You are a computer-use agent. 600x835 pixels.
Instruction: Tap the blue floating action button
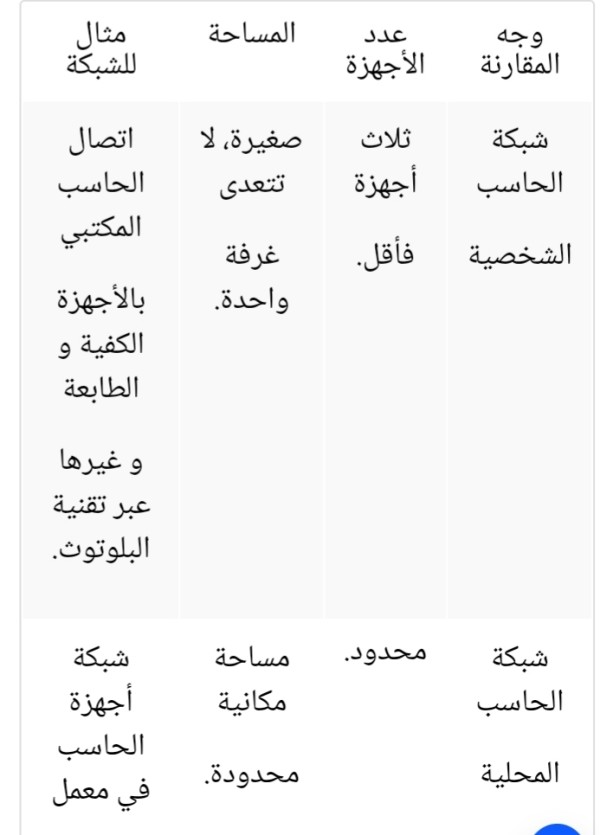click(557, 830)
